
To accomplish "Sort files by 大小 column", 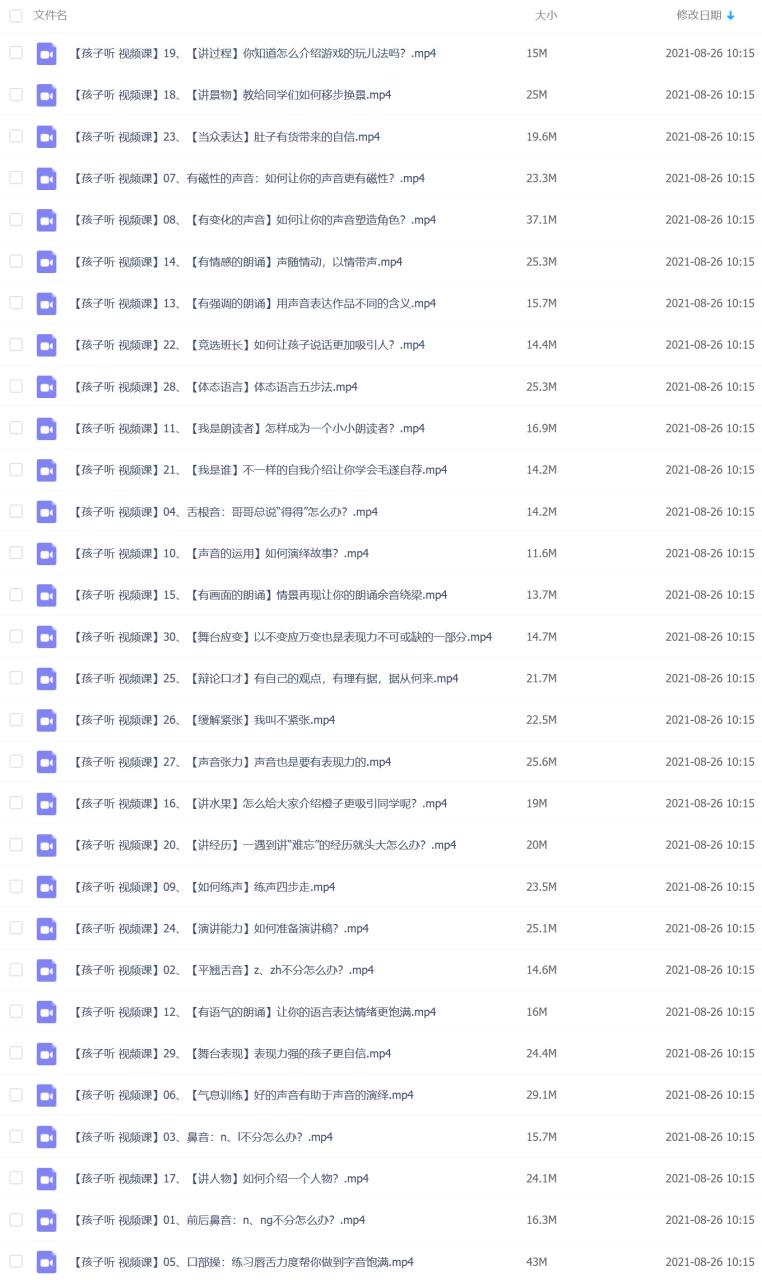I will pos(546,15).
